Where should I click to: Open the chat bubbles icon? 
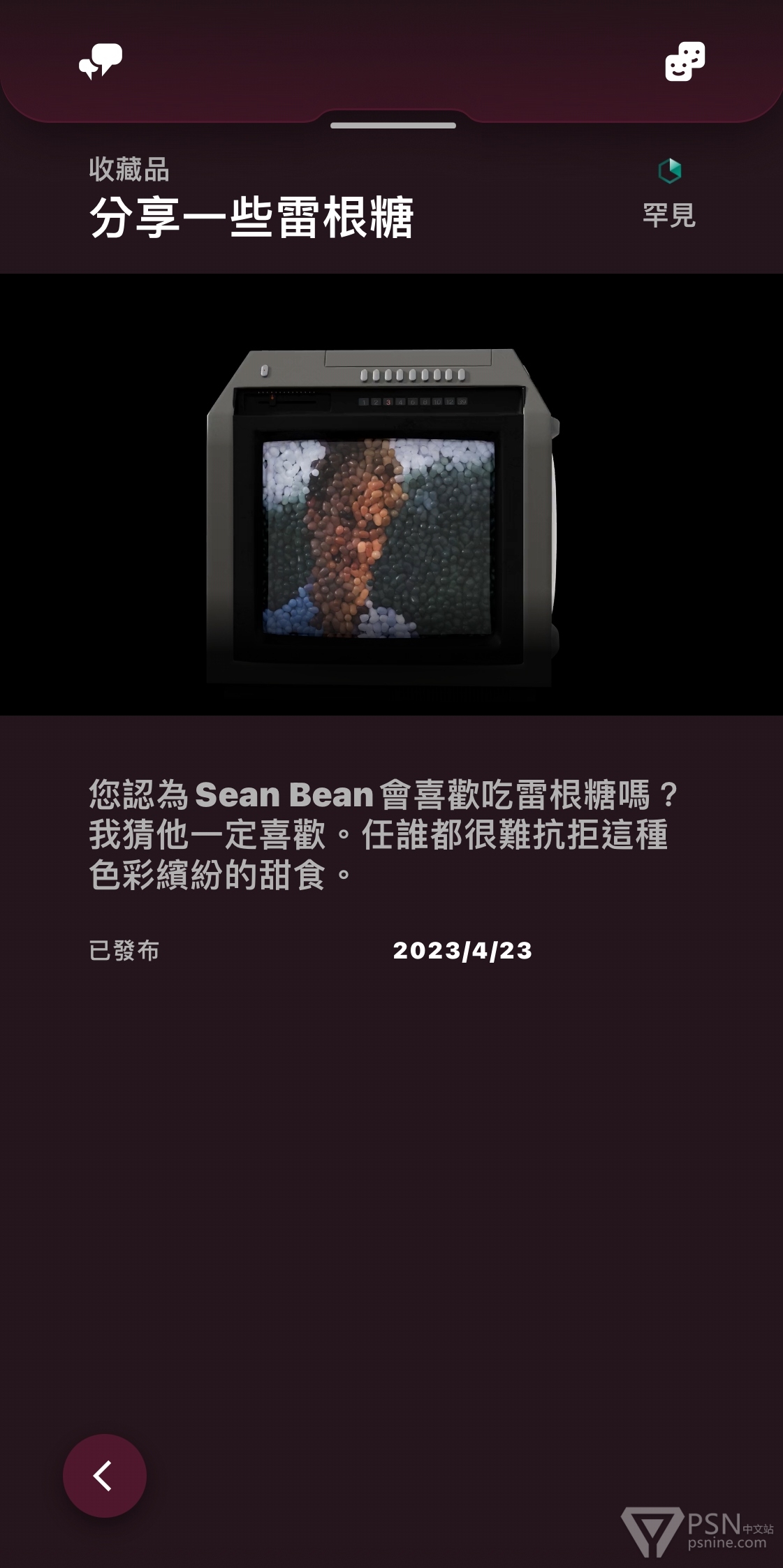(x=101, y=61)
